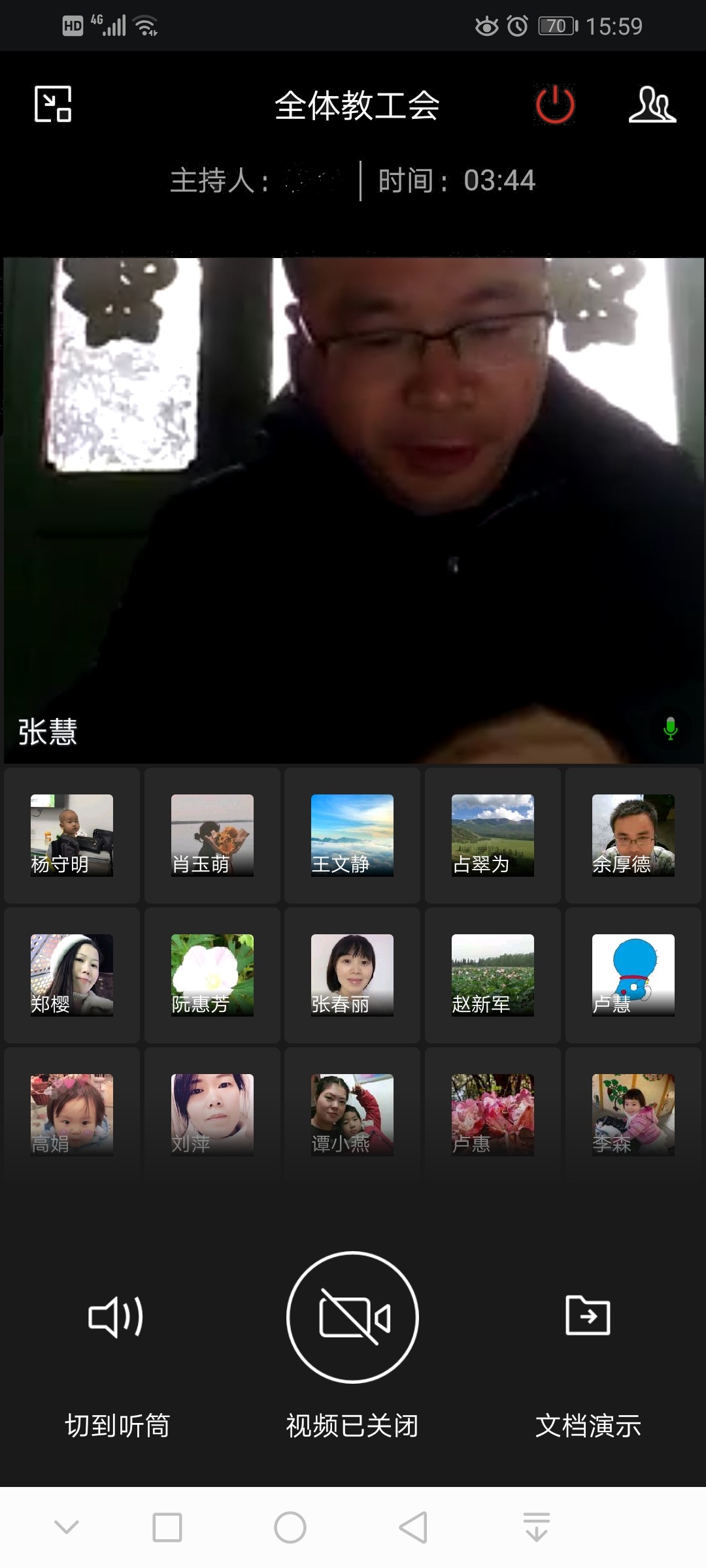Turn the camera video back on
The height and width of the screenshot is (1568, 706).
click(x=352, y=1316)
